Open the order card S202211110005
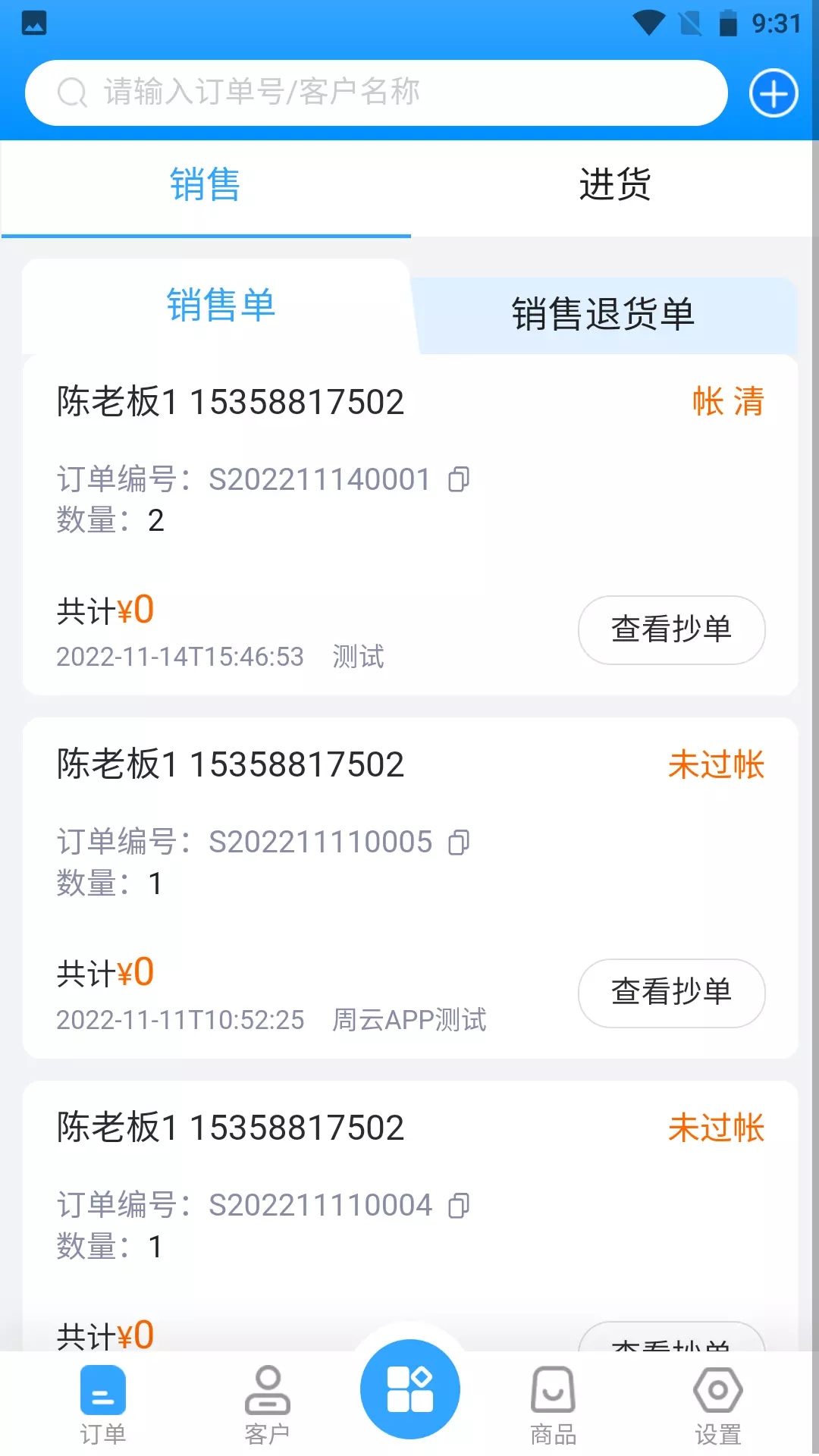819x1456 pixels. pyautogui.click(x=410, y=888)
